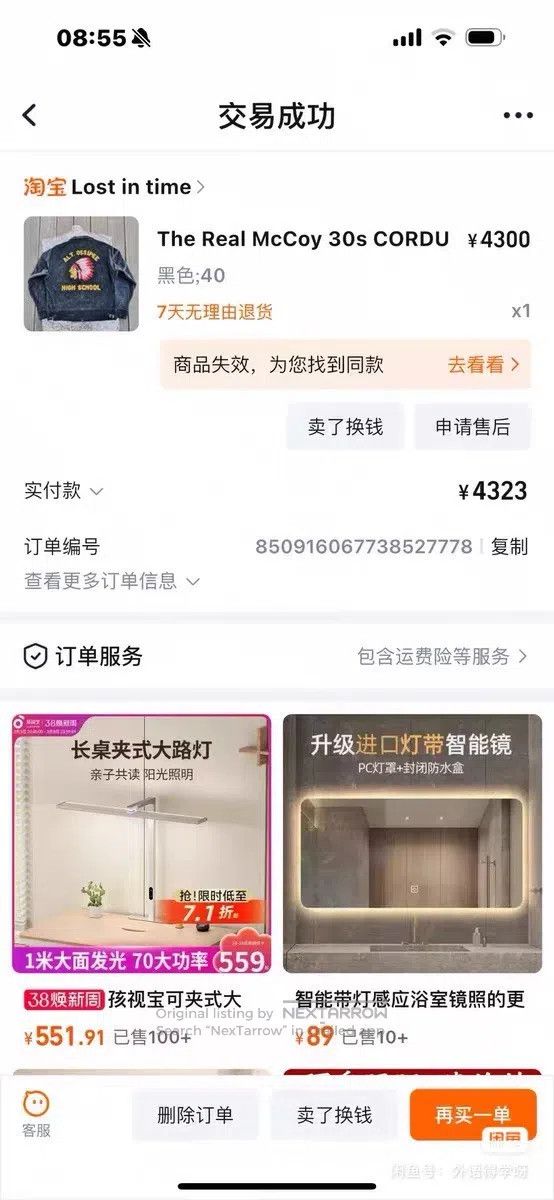This screenshot has height=1200, width=554.
Task: Copy the order number with 复制
Action: (x=509, y=547)
